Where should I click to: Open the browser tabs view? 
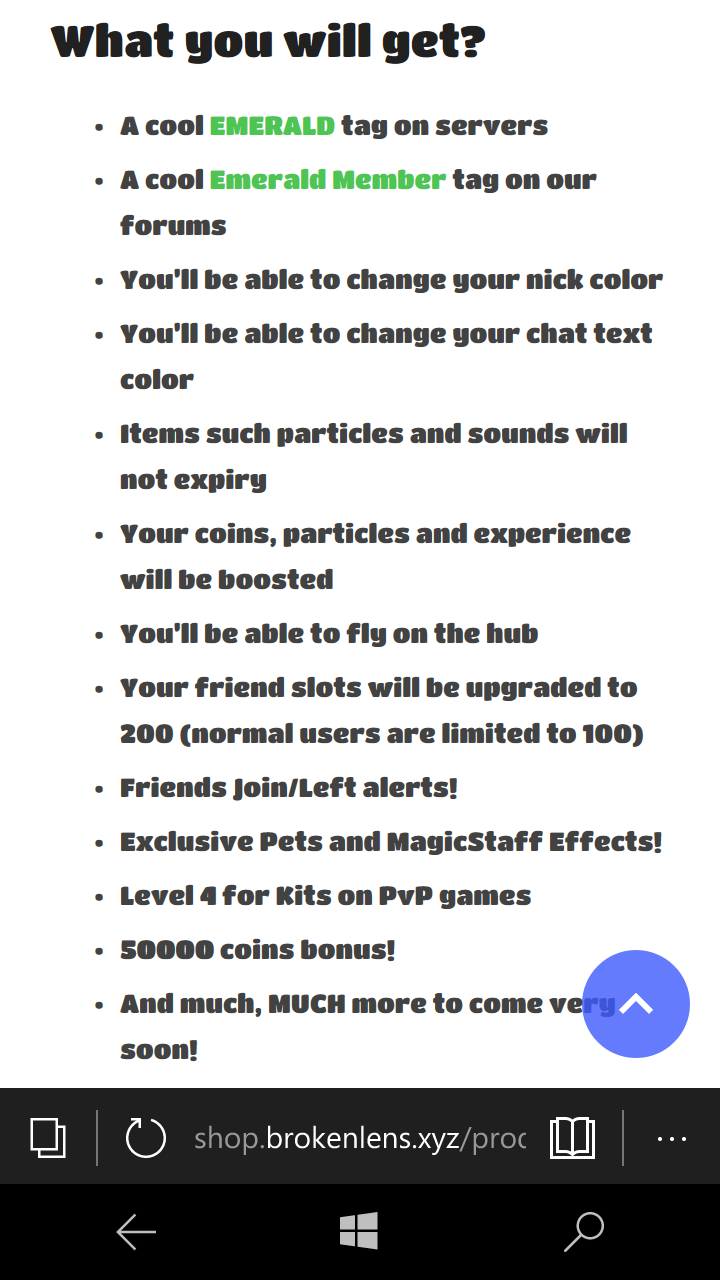[48, 1137]
